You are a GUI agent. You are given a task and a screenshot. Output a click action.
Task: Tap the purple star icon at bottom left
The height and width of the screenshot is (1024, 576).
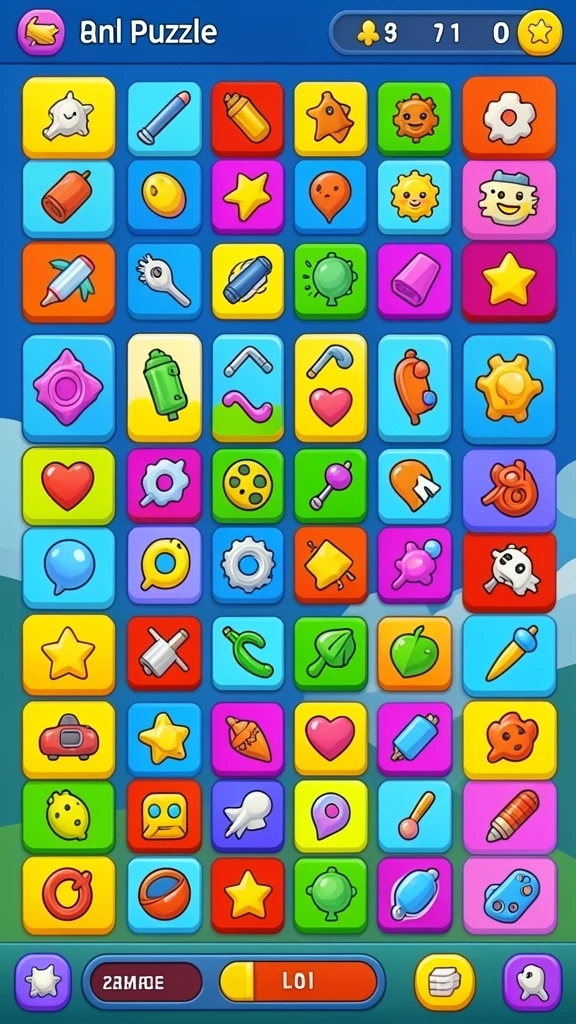point(43,982)
